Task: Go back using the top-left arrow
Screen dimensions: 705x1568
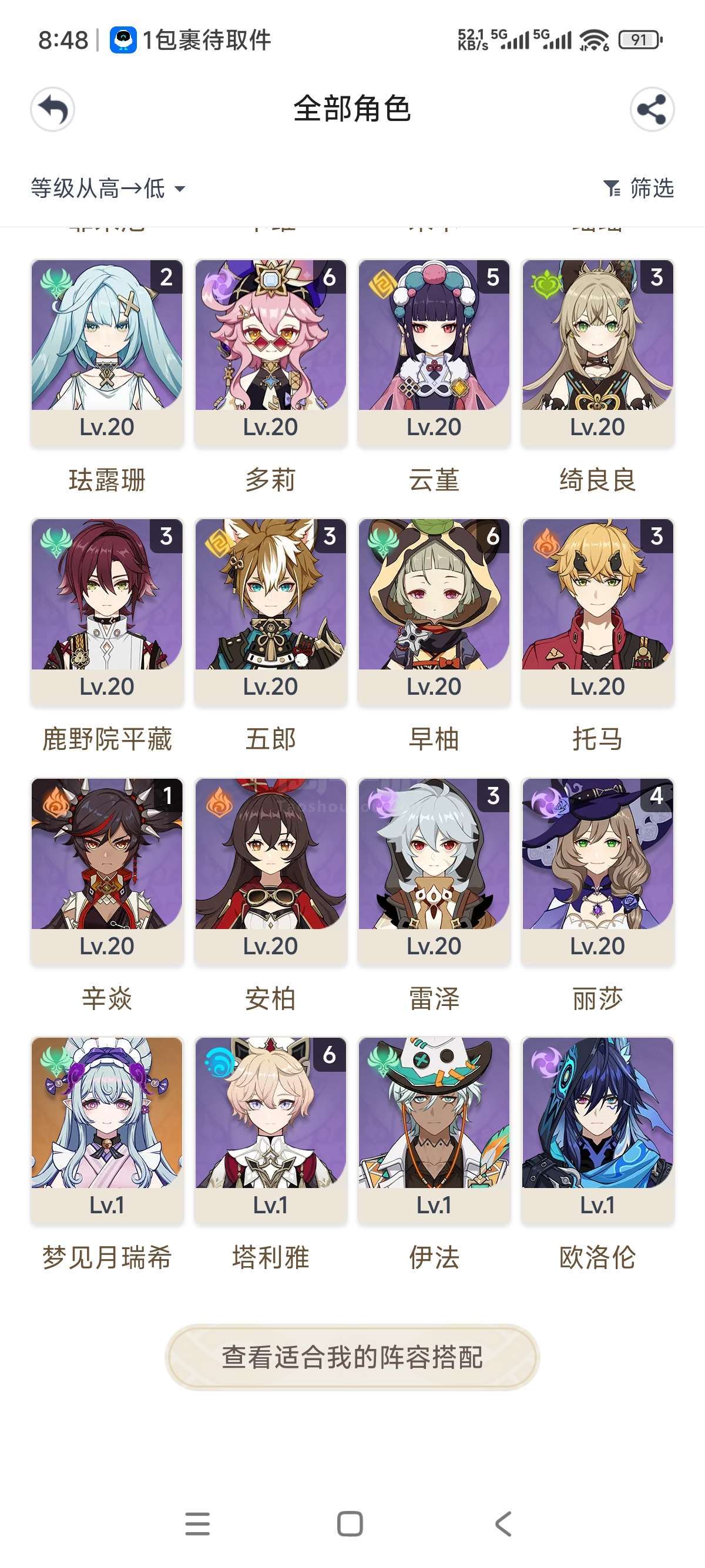Action: (x=52, y=110)
